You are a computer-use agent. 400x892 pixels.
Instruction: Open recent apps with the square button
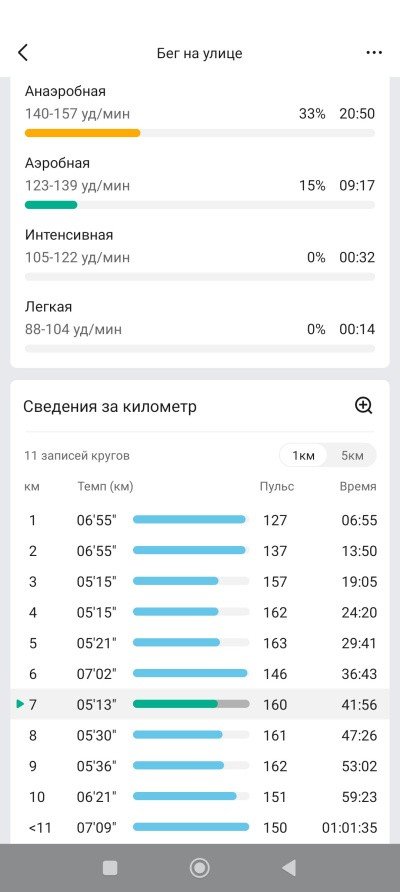110,868
